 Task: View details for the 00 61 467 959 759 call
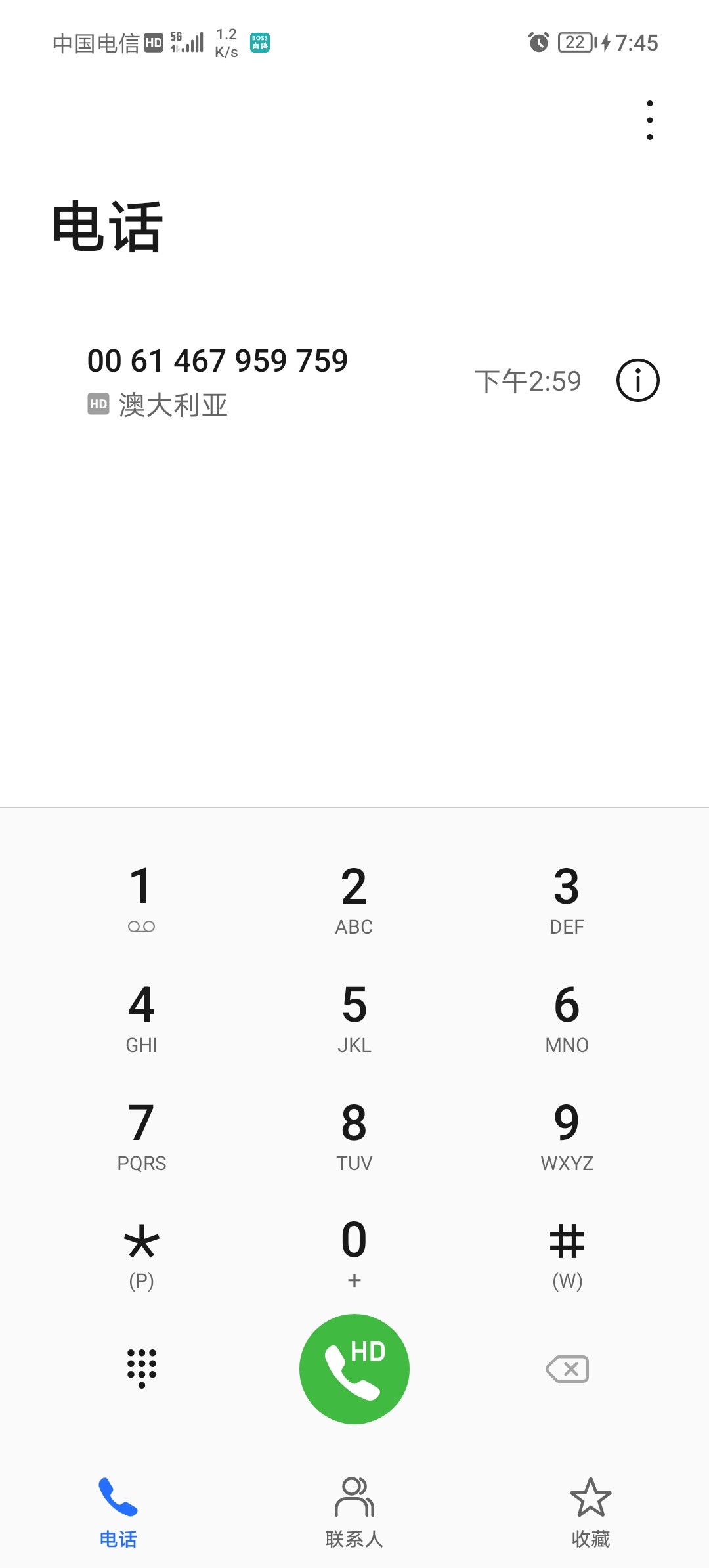(x=637, y=380)
